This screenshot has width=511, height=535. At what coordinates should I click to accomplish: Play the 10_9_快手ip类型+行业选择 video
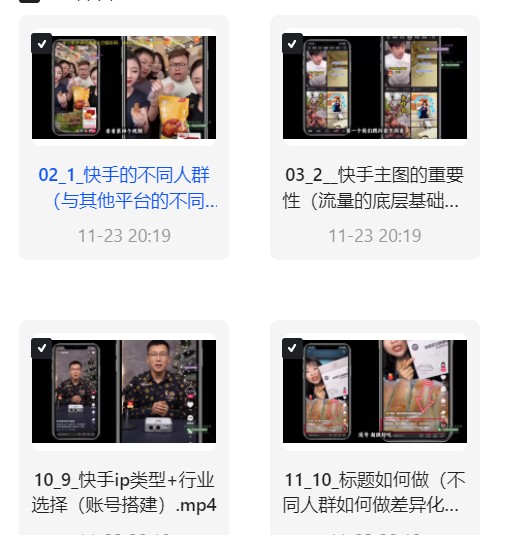[x=124, y=391]
